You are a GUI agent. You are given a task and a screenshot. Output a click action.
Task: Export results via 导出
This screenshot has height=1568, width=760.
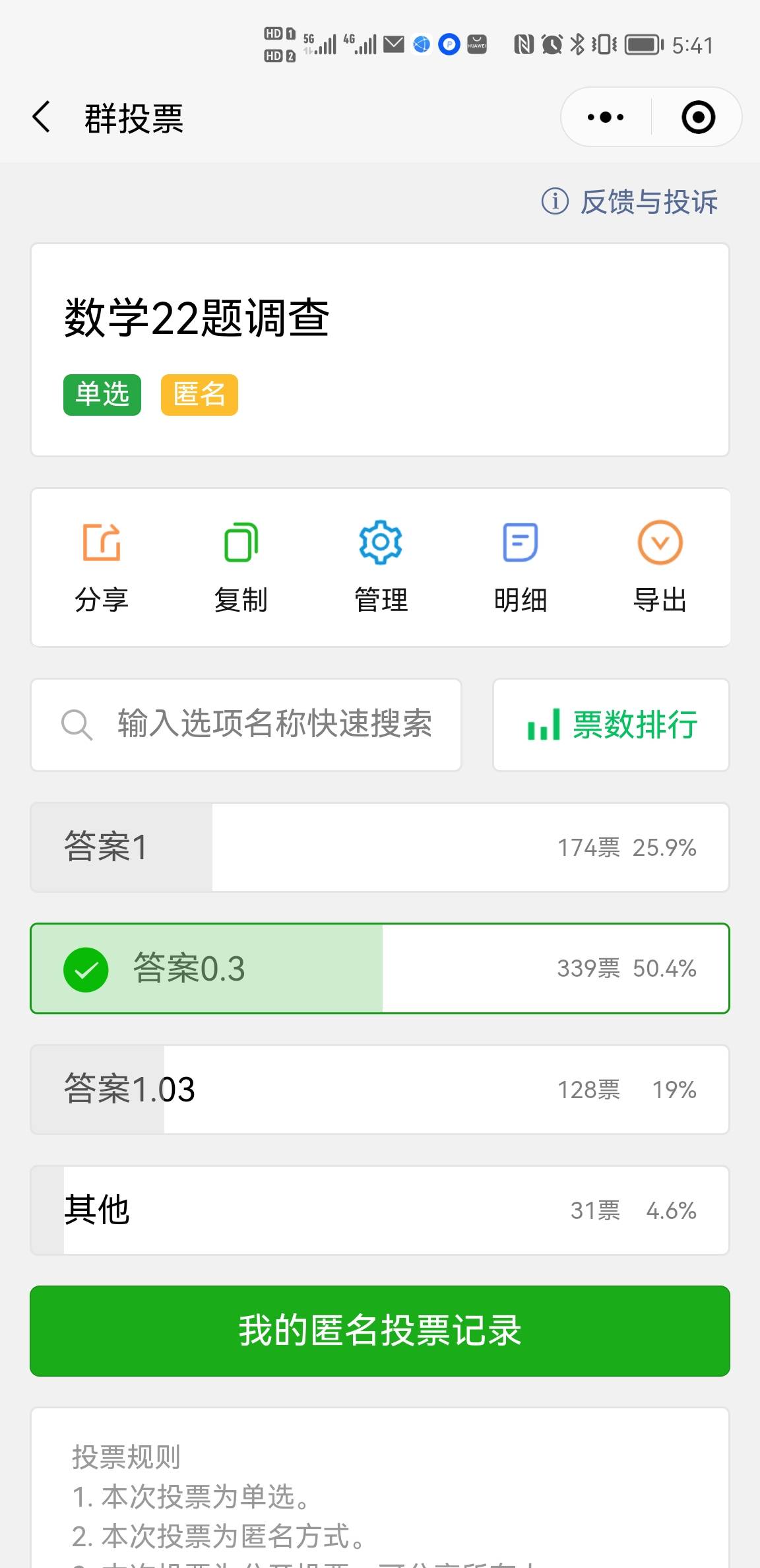(x=660, y=568)
